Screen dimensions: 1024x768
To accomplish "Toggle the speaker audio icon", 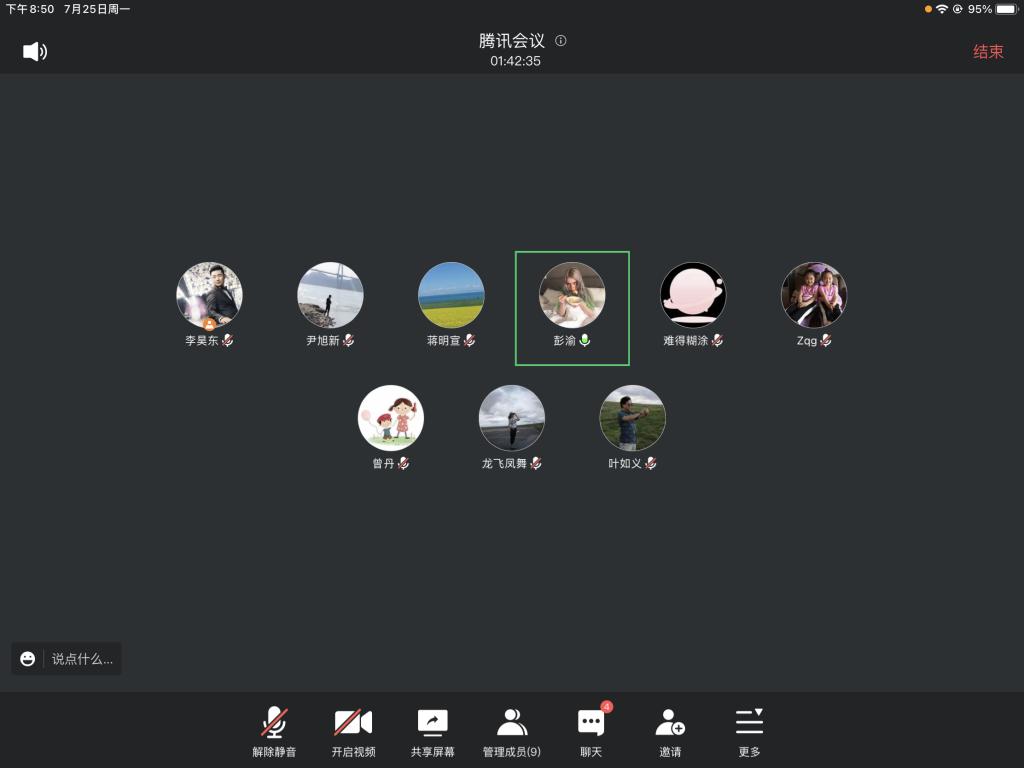I will 35,52.
